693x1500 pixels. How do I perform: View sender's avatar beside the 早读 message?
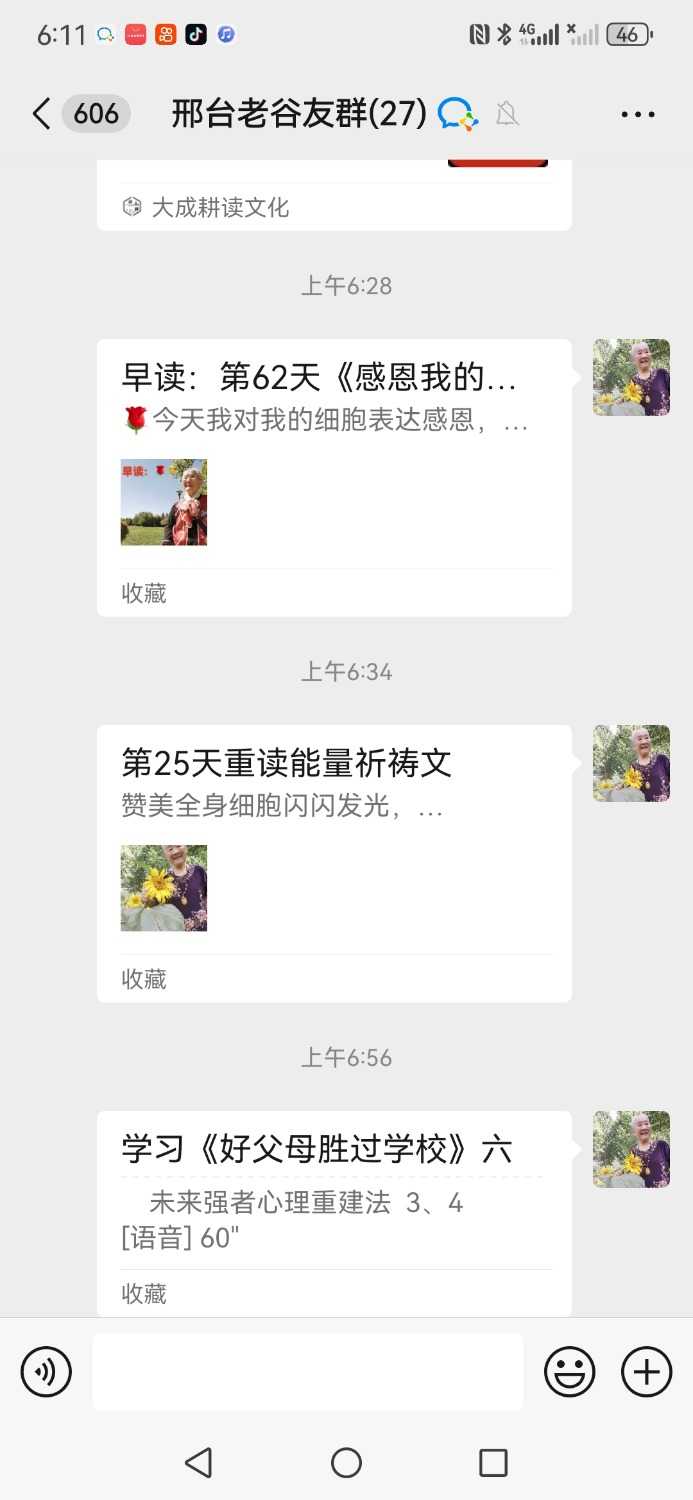click(631, 377)
